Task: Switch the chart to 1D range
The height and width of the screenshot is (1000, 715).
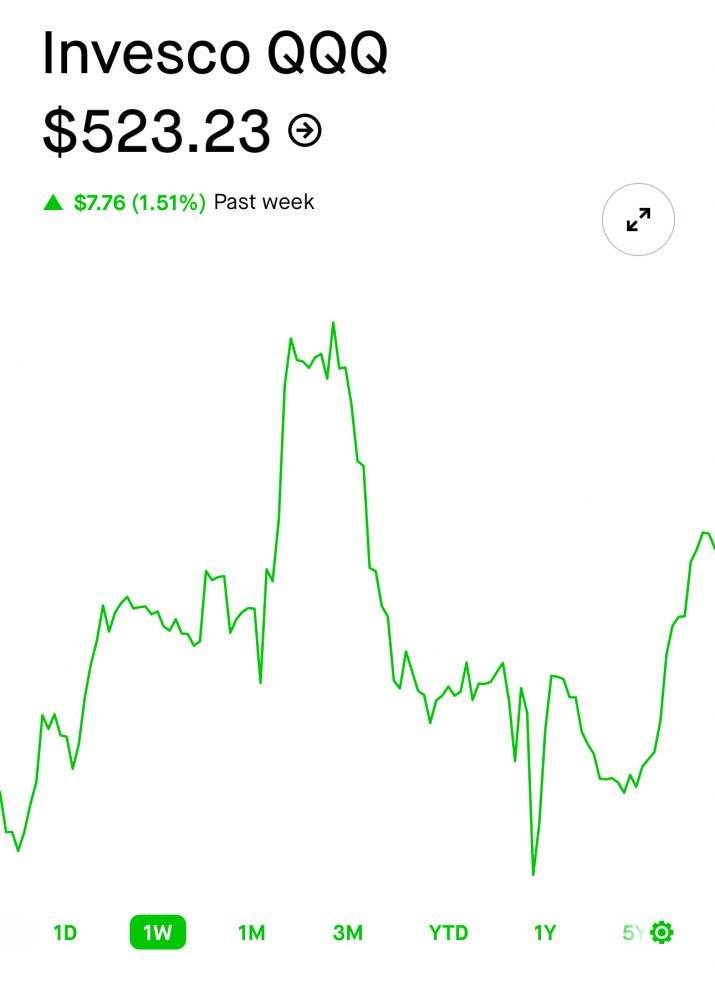Action: coord(65,934)
